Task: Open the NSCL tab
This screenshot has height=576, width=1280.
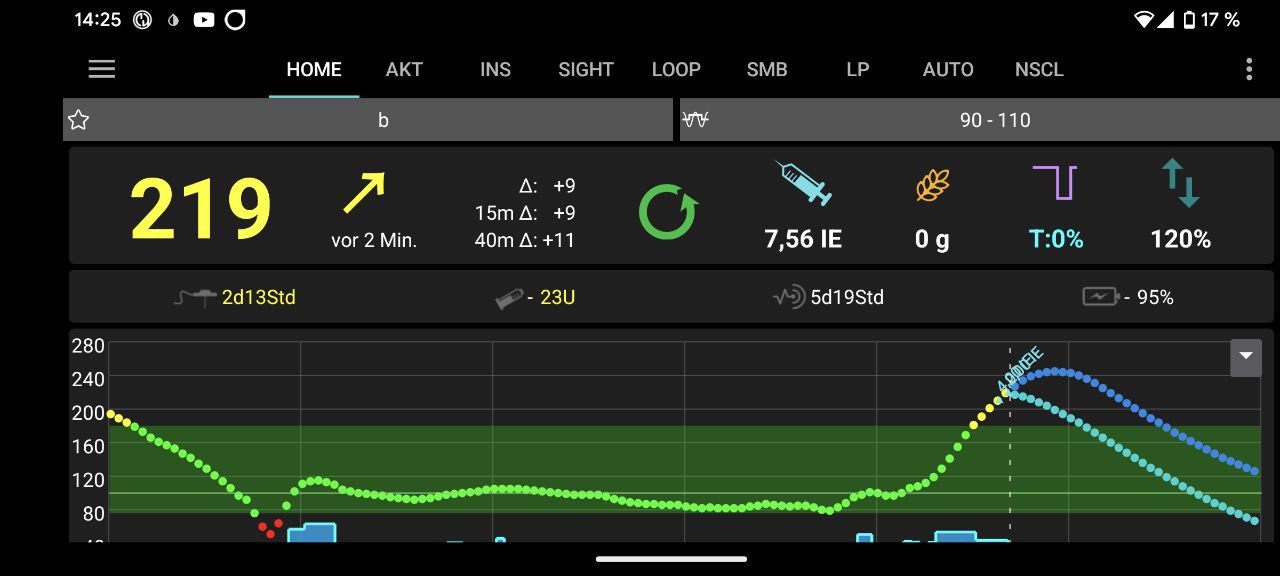Action: 1039,69
